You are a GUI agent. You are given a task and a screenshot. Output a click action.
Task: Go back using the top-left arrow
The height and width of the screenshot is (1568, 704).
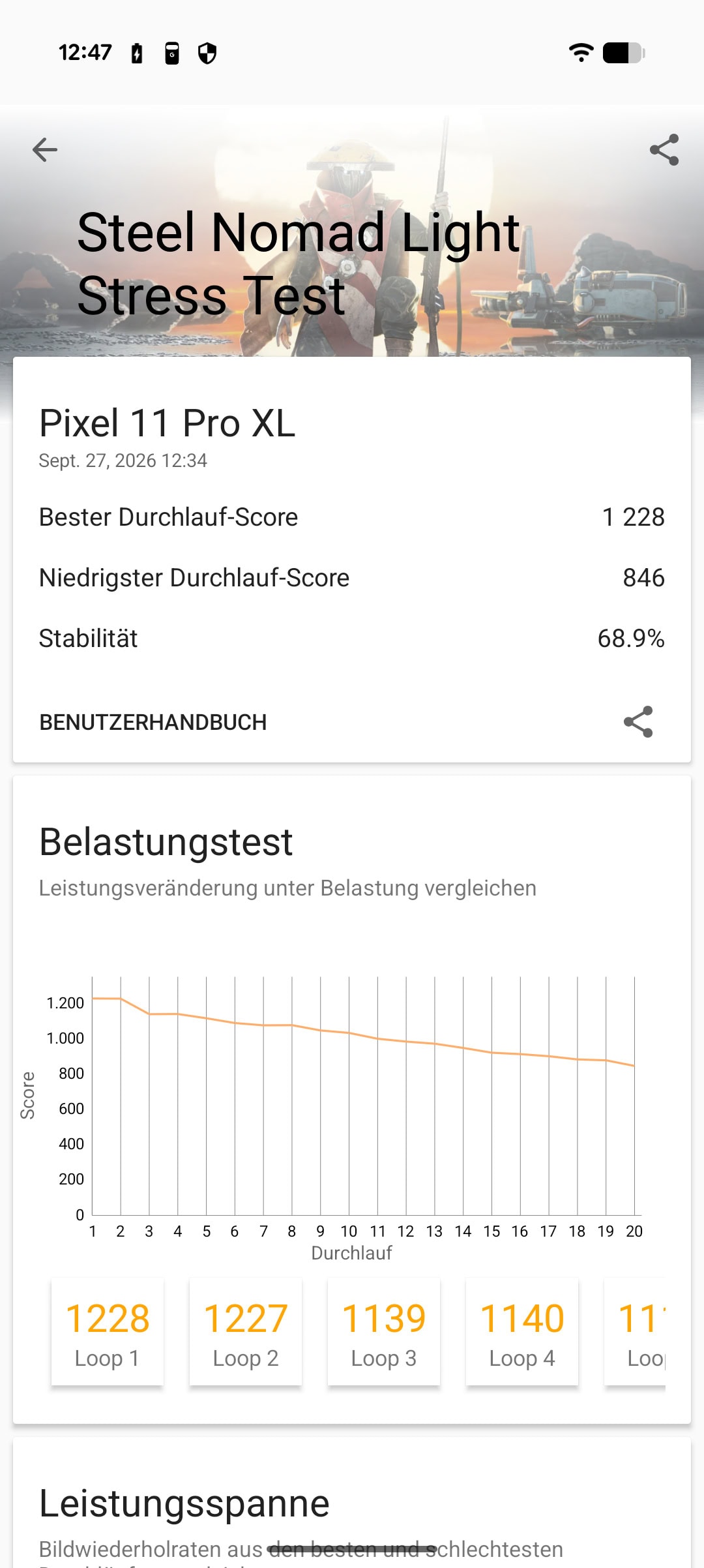[x=45, y=150]
